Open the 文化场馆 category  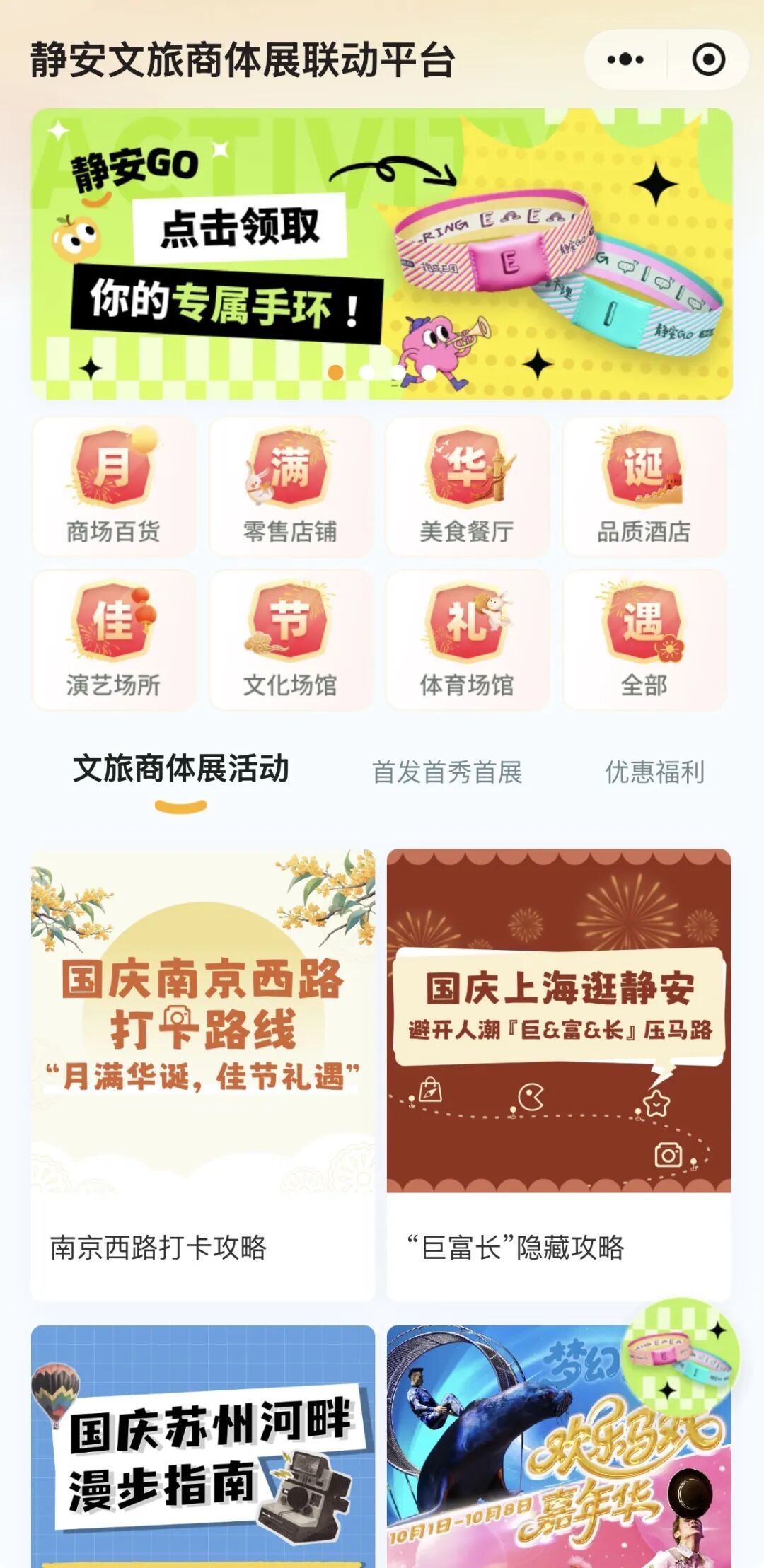[290, 639]
